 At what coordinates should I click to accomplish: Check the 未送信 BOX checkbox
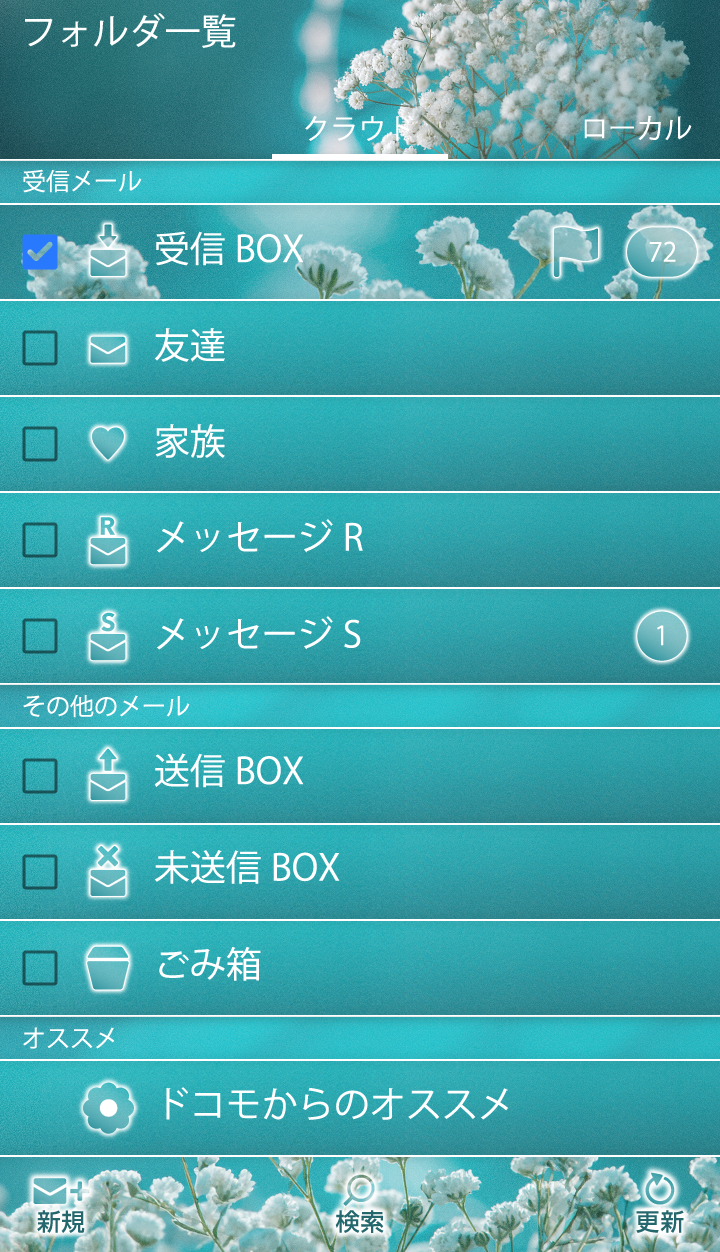coord(40,872)
